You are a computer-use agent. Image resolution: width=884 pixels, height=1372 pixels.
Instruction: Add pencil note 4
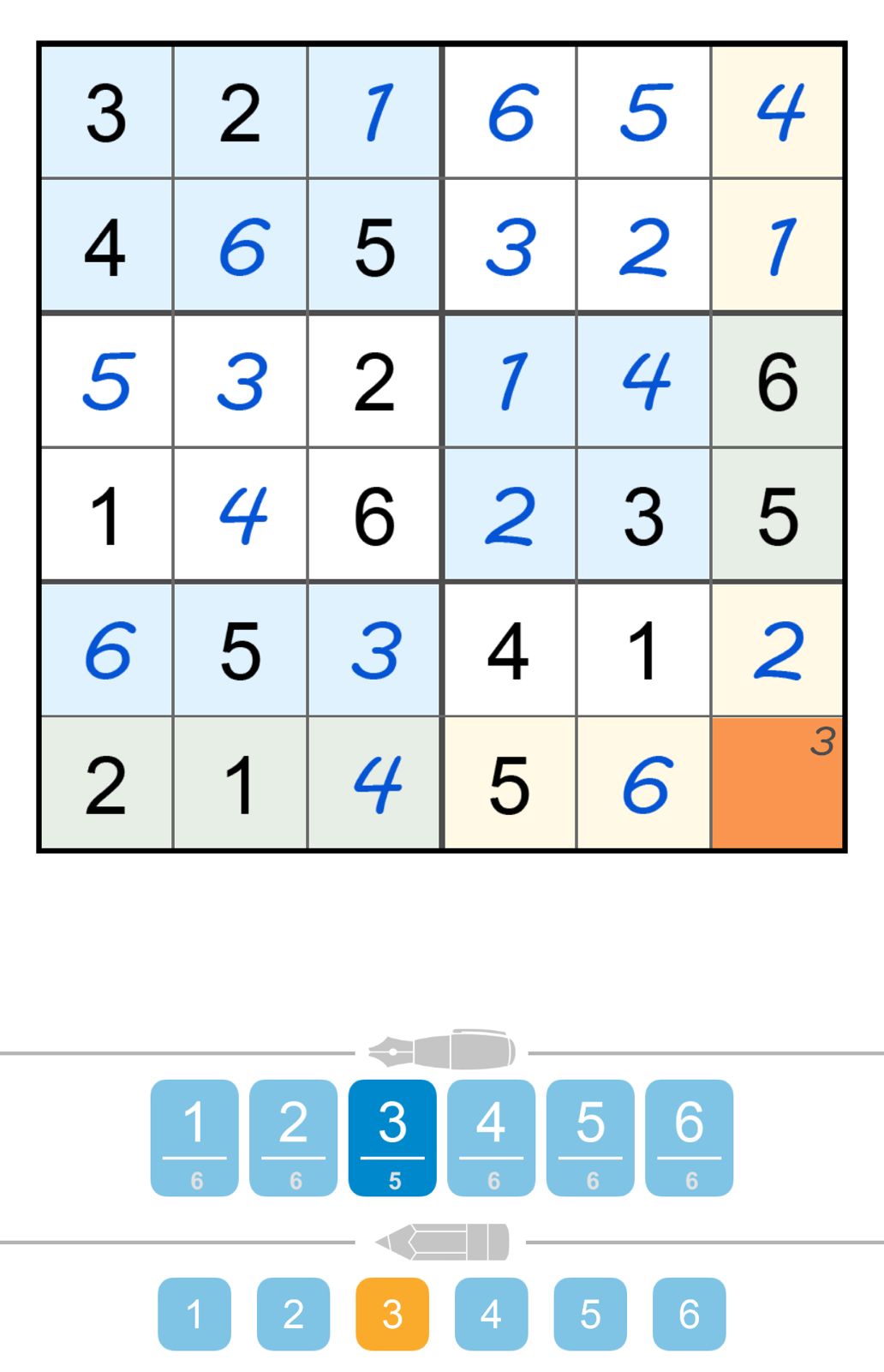[x=491, y=1313]
